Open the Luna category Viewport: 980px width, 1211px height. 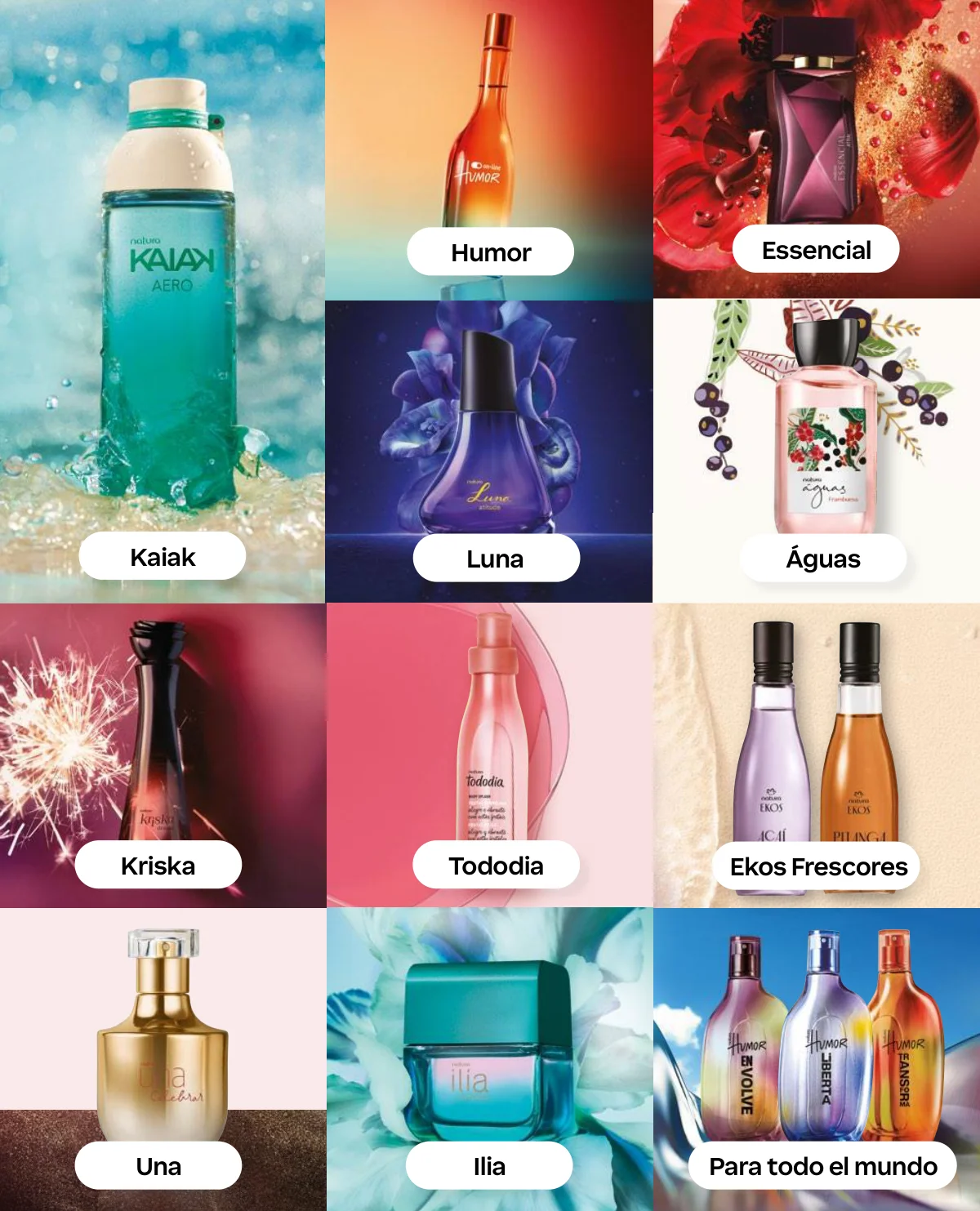click(496, 559)
